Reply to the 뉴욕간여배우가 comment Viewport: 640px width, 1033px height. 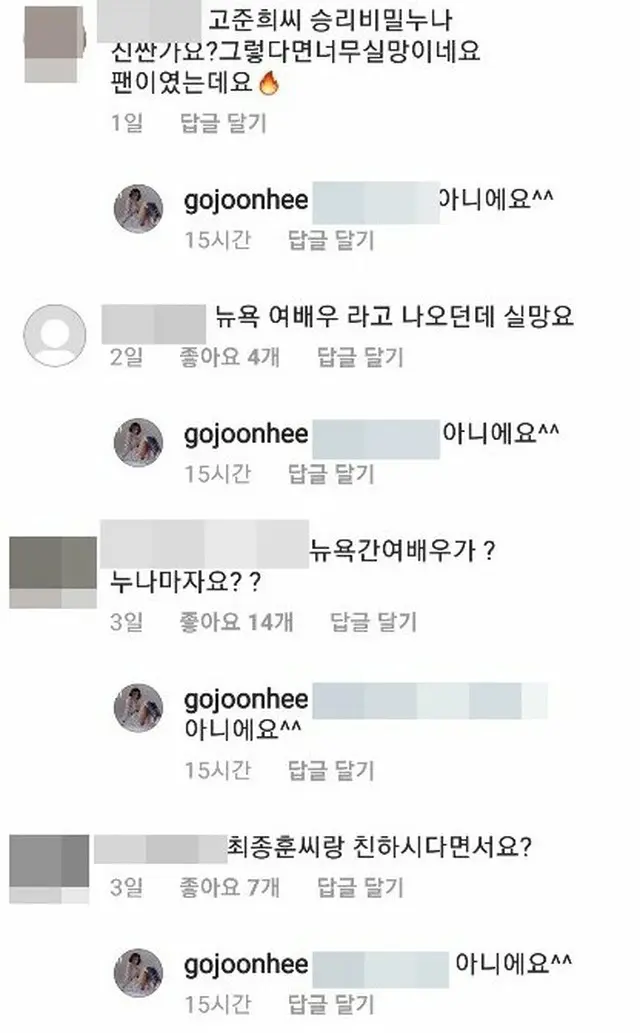pyautogui.click(x=372, y=621)
